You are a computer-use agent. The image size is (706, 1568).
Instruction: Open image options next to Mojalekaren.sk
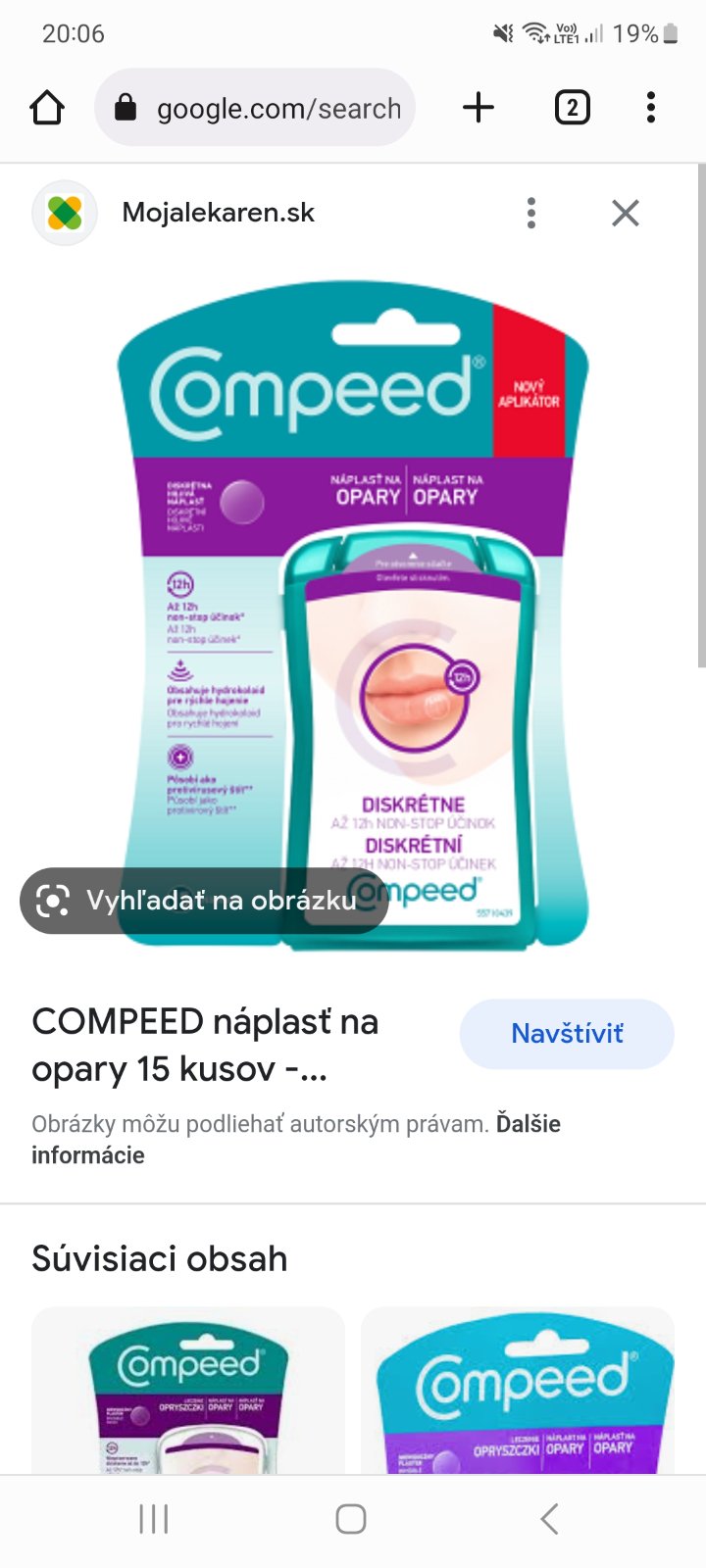coord(530,213)
